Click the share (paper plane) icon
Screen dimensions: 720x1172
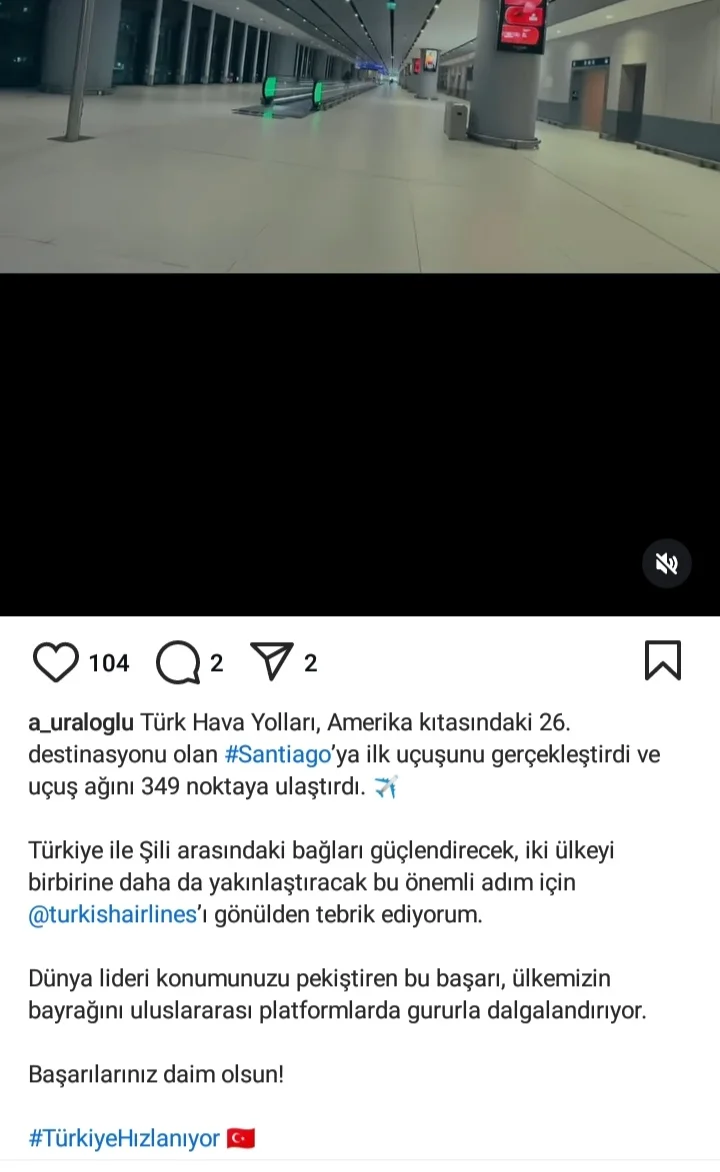tap(272, 658)
